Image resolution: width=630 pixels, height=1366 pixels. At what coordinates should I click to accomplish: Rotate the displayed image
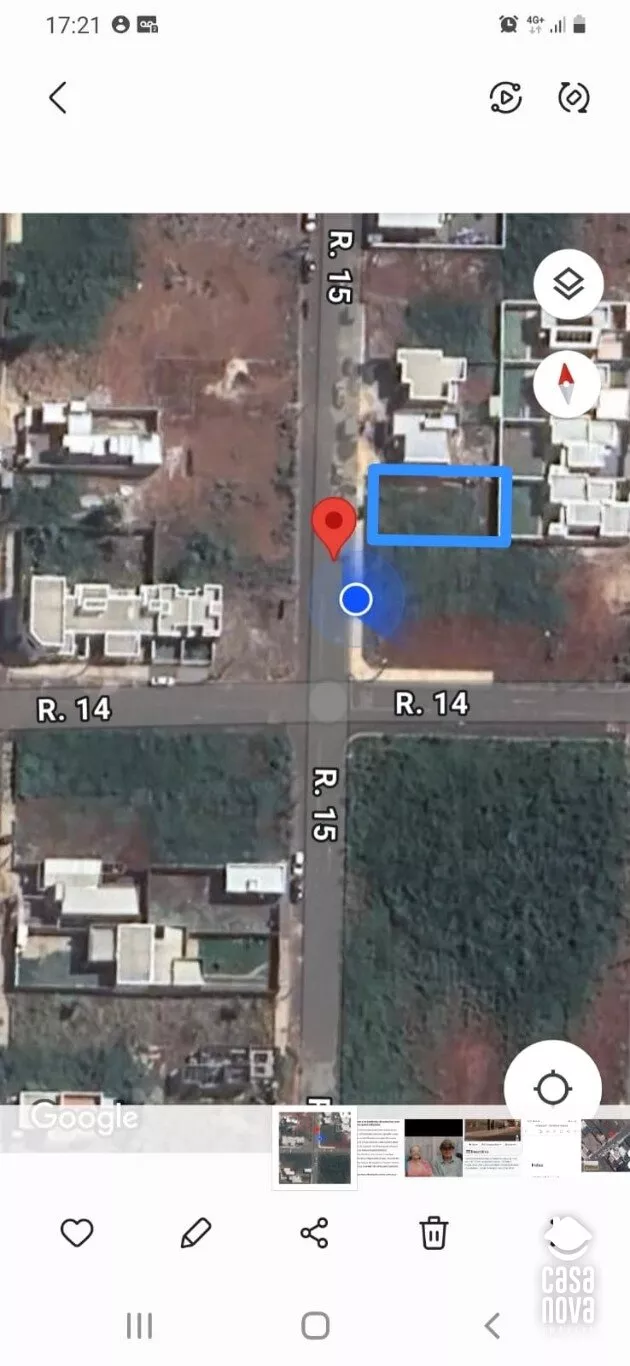point(573,98)
